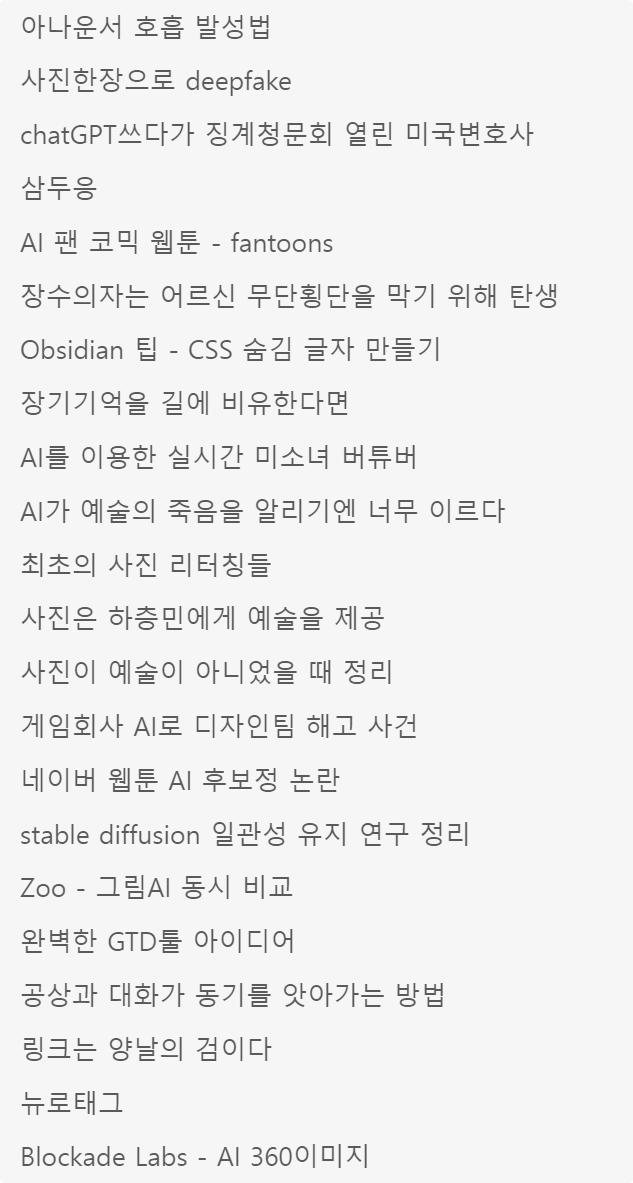Open the note 아나운서 호흡 발성법
The height and width of the screenshot is (1183, 633).
coord(145,28)
